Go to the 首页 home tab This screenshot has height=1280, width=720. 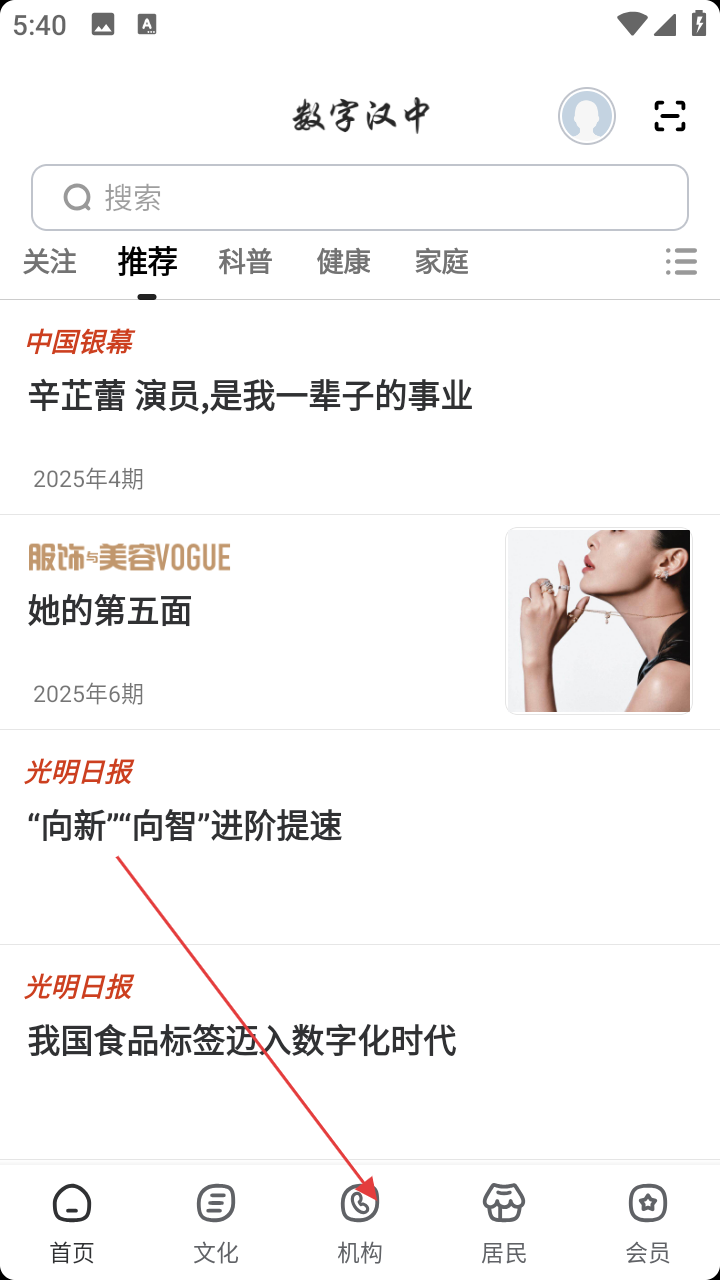pyautogui.click(x=72, y=1222)
